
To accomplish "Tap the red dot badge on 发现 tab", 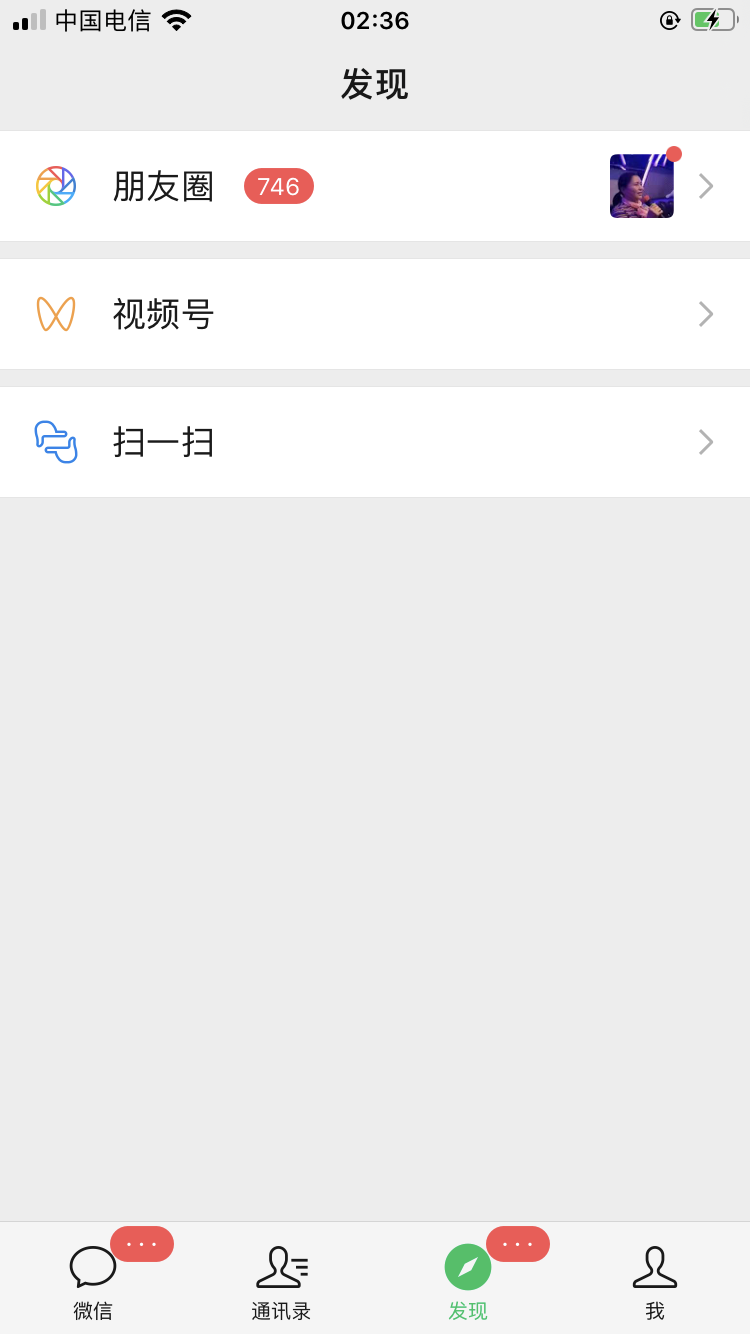I will [x=517, y=1243].
